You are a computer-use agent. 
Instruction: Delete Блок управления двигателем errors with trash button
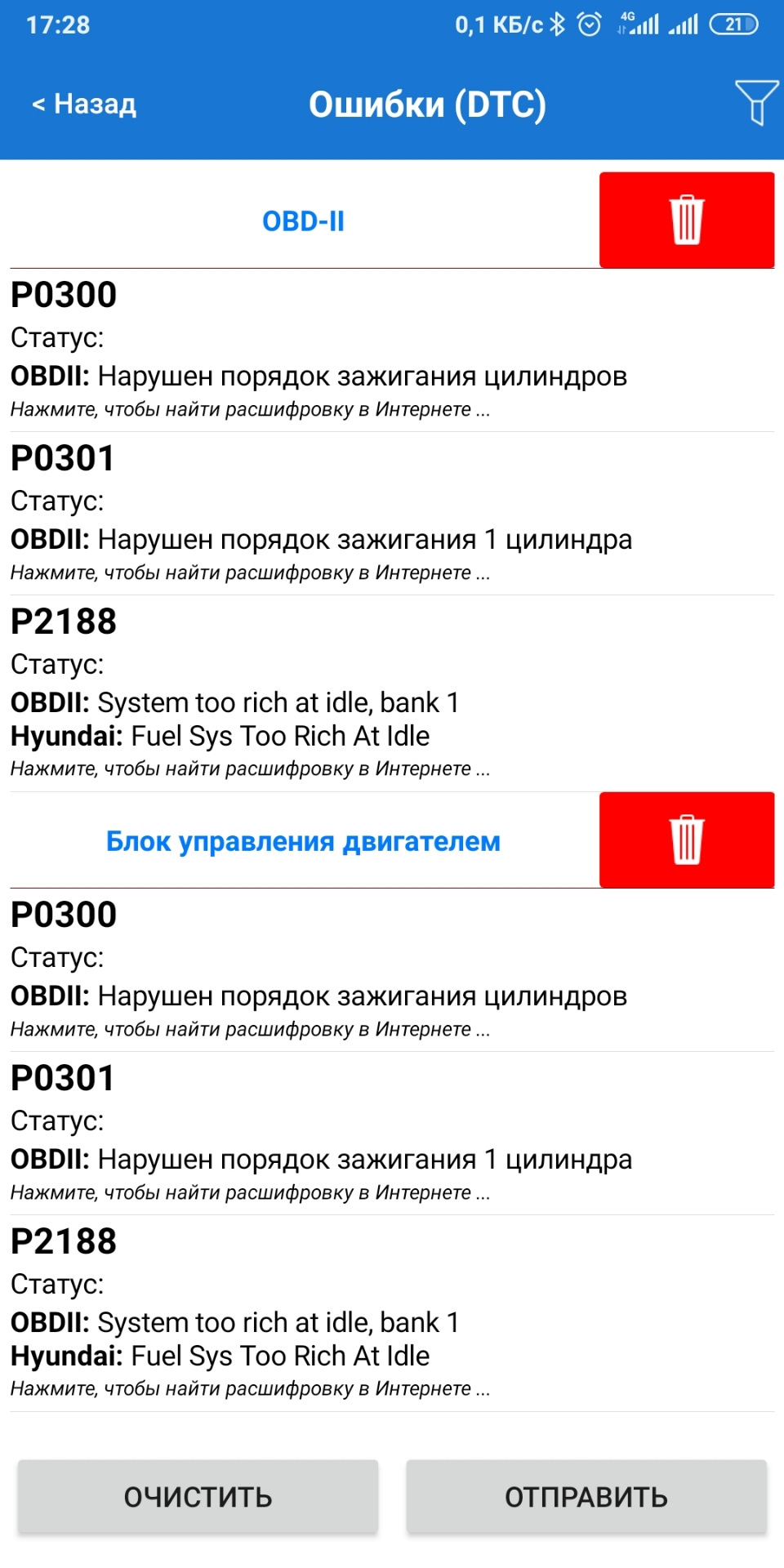[x=686, y=840]
